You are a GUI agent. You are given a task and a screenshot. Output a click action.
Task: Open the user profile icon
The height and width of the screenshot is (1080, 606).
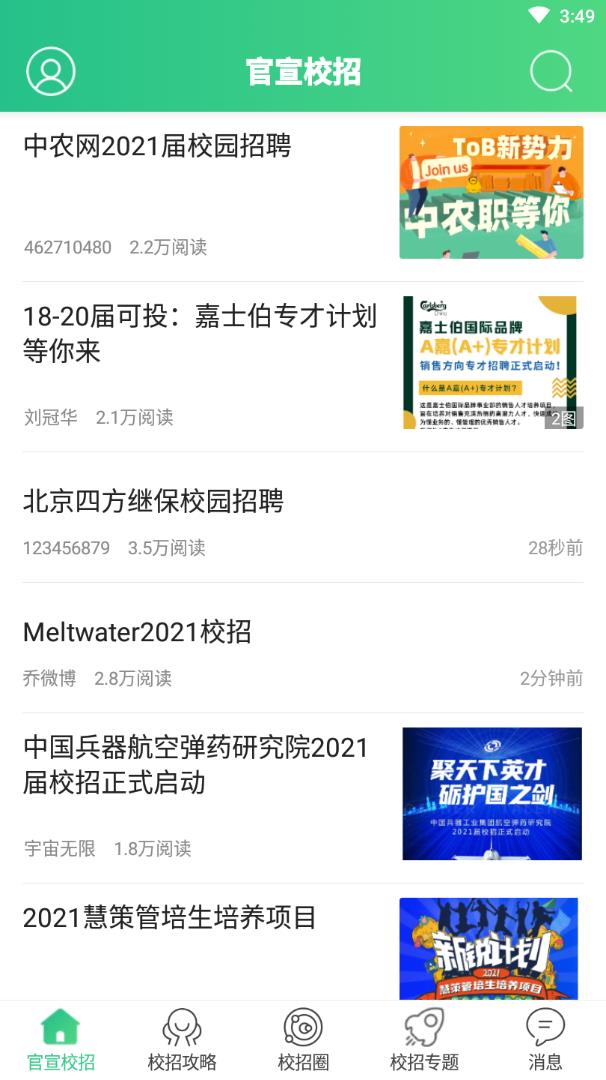[x=51, y=72]
